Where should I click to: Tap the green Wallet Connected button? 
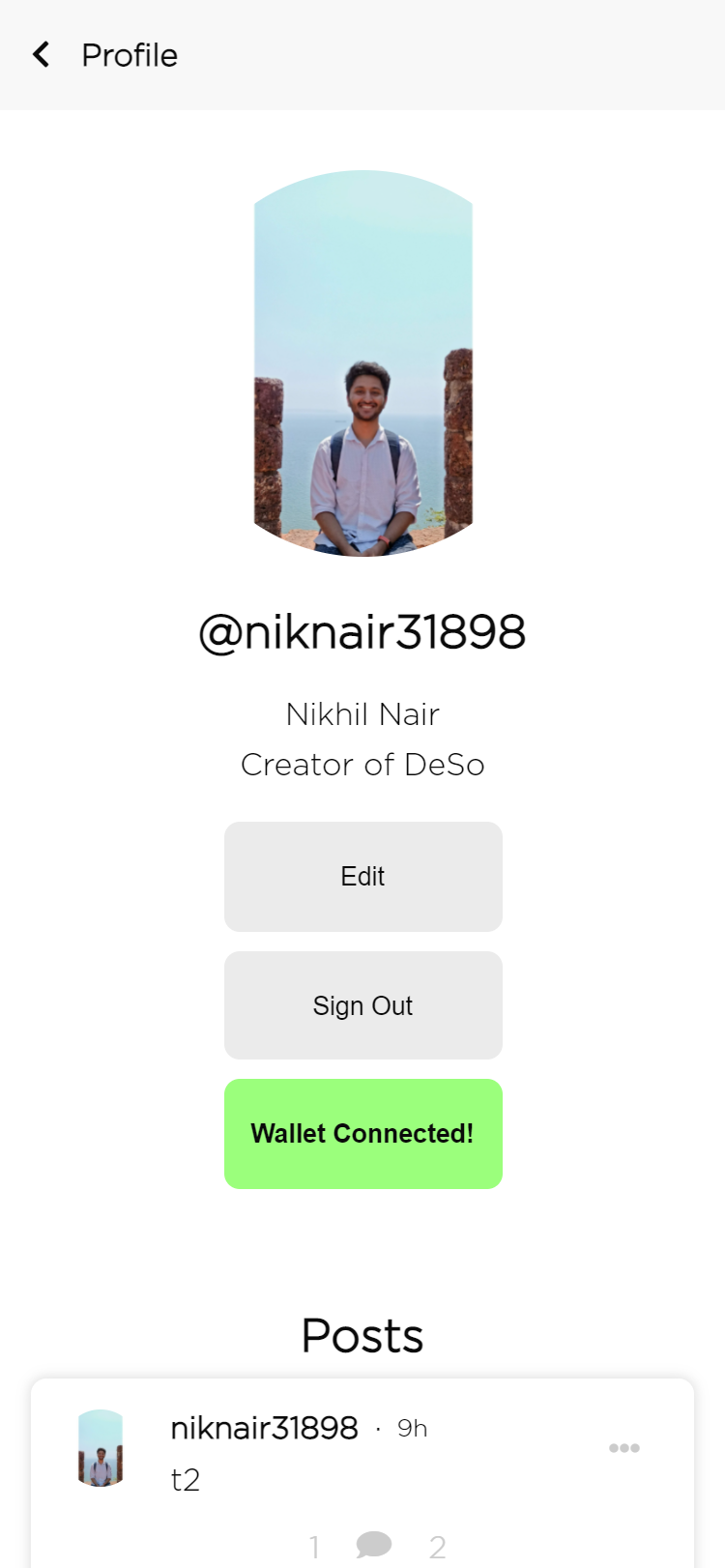pyautogui.click(x=362, y=1133)
